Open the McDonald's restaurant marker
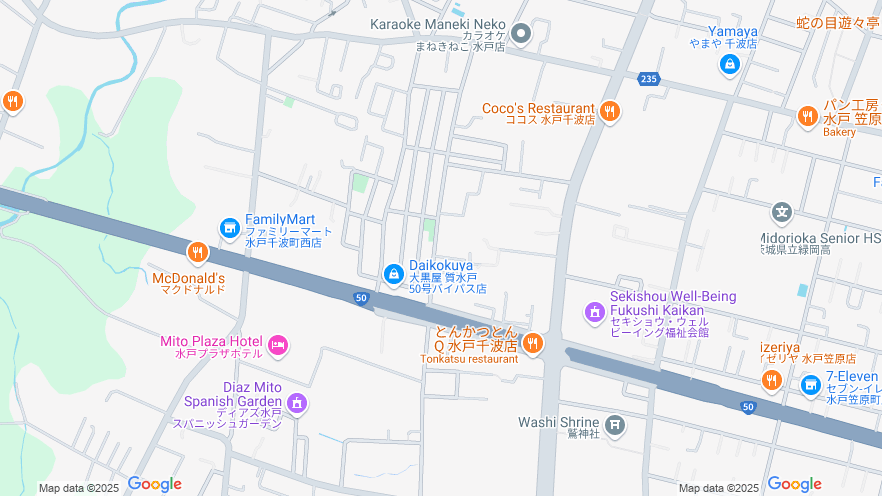This screenshot has width=882, height=496. [198, 252]
